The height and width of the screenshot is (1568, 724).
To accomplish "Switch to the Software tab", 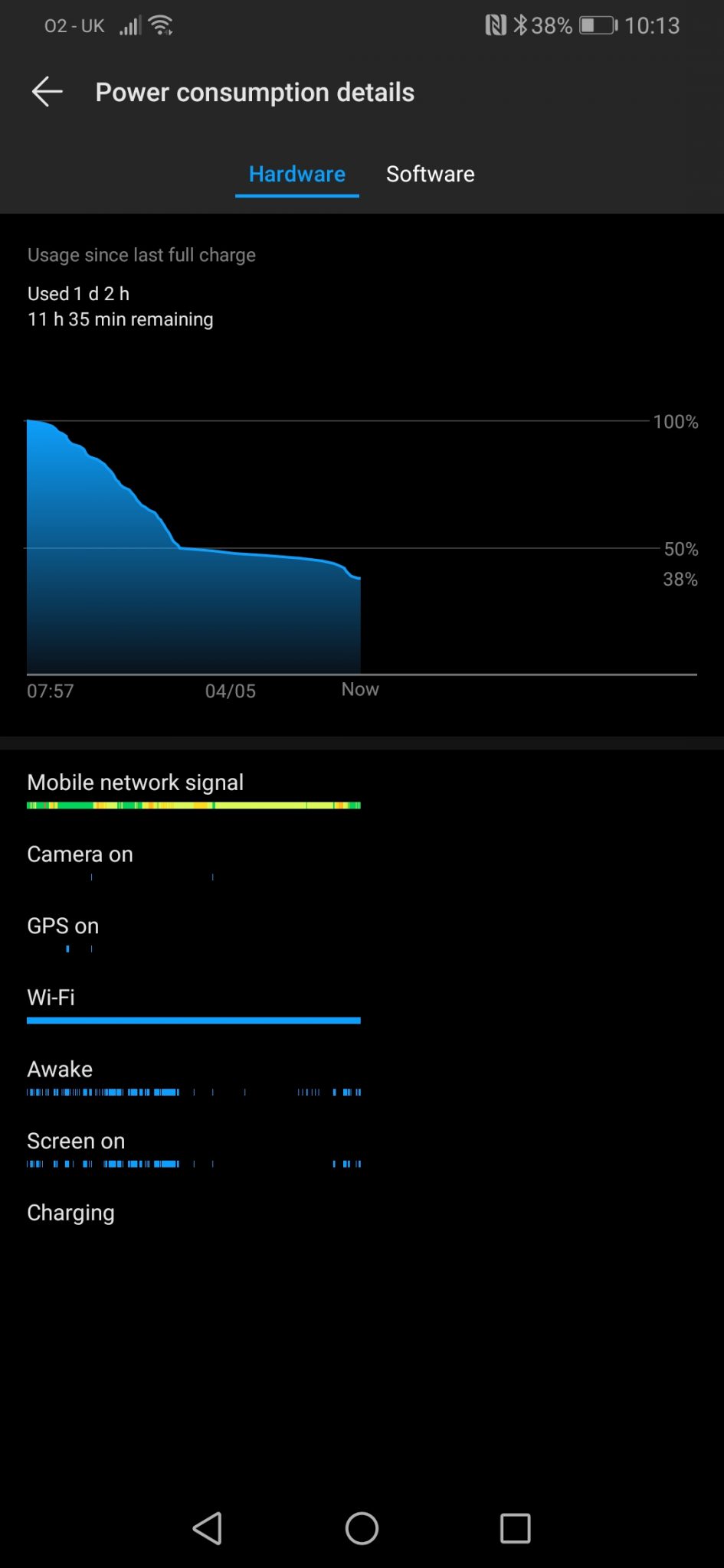I will coord(430,174).
